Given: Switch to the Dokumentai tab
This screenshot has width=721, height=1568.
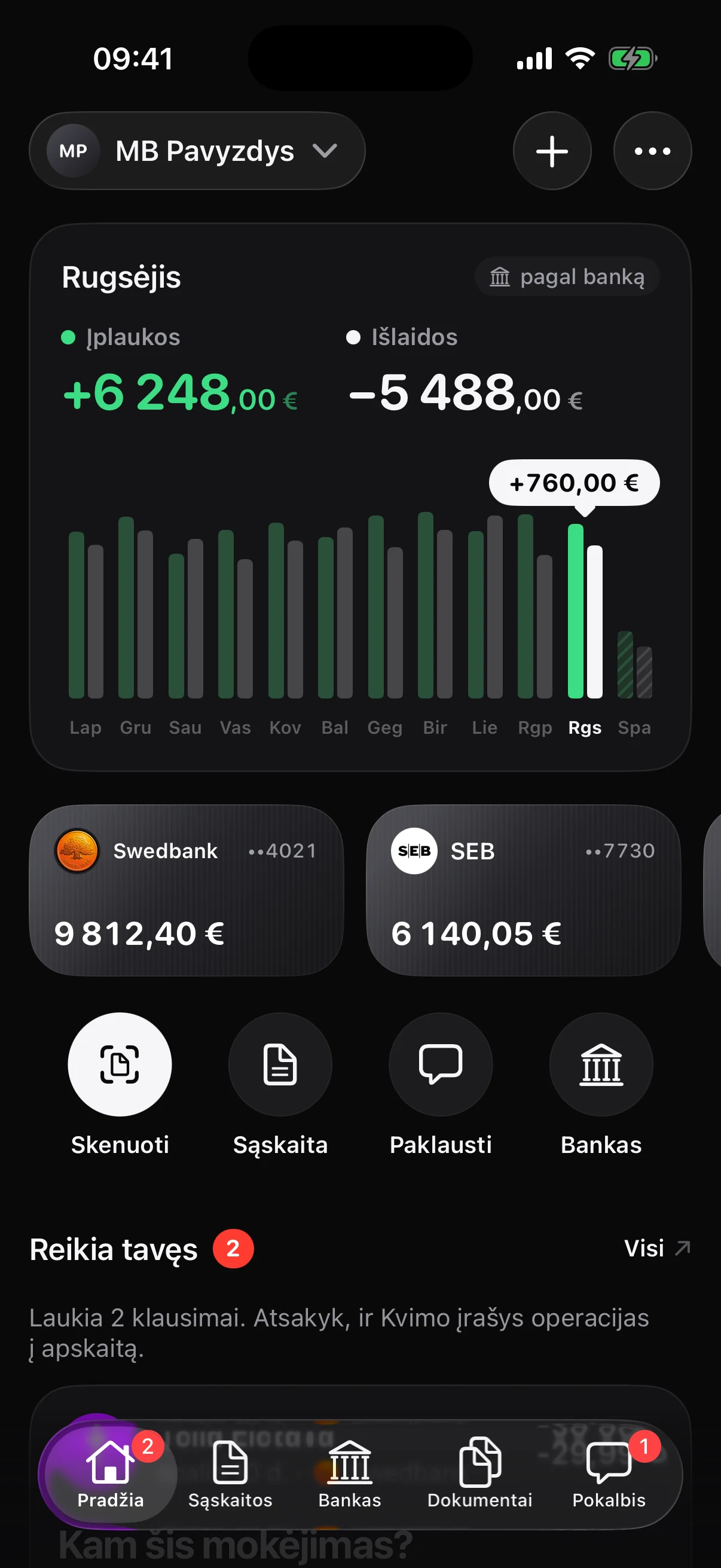Looking at the screenshot, I should coord(479,1474).
